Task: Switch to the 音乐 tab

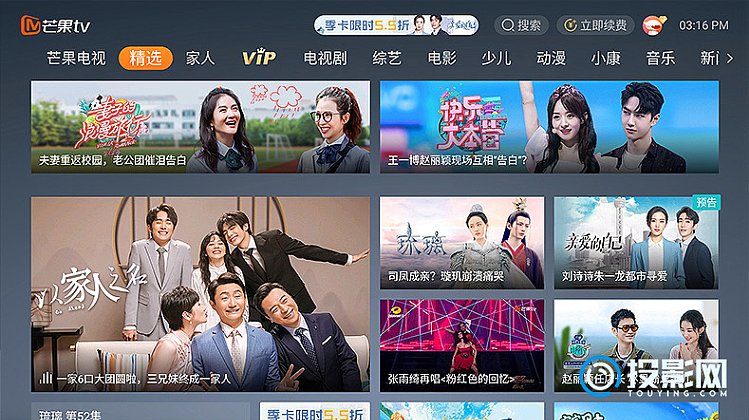Action: click(660, 58)
